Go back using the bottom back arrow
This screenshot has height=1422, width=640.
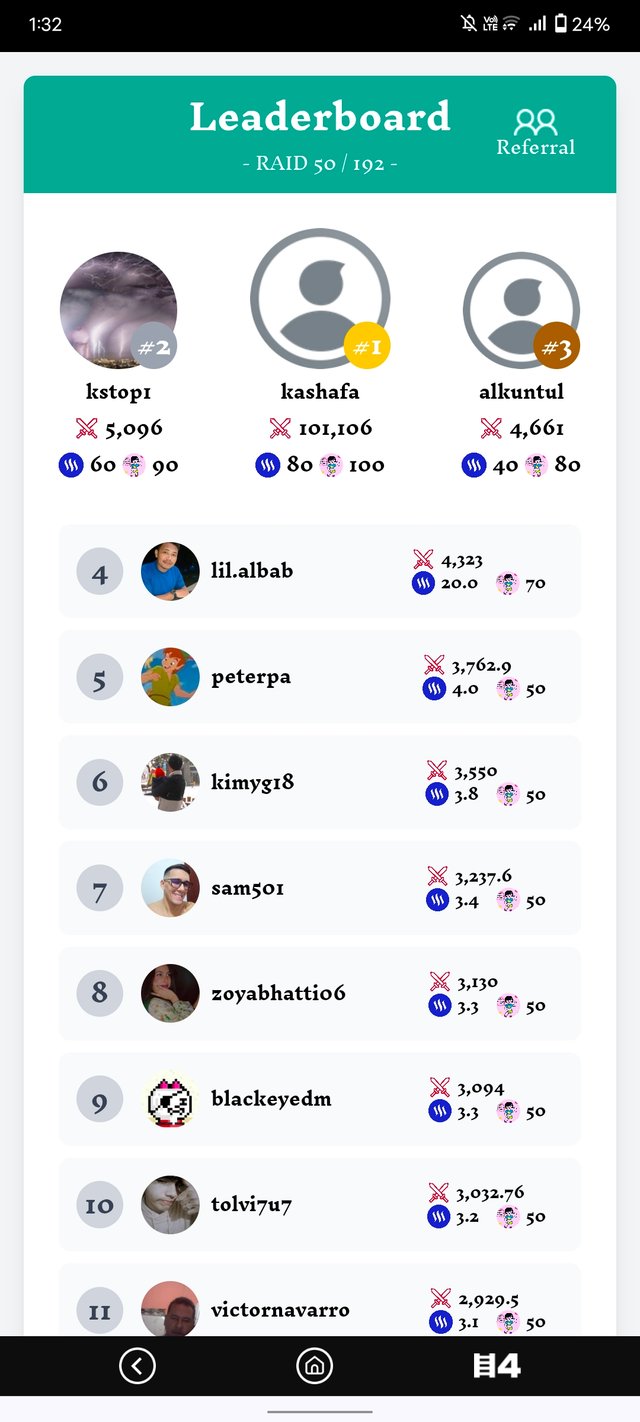tap(137, 1365)
